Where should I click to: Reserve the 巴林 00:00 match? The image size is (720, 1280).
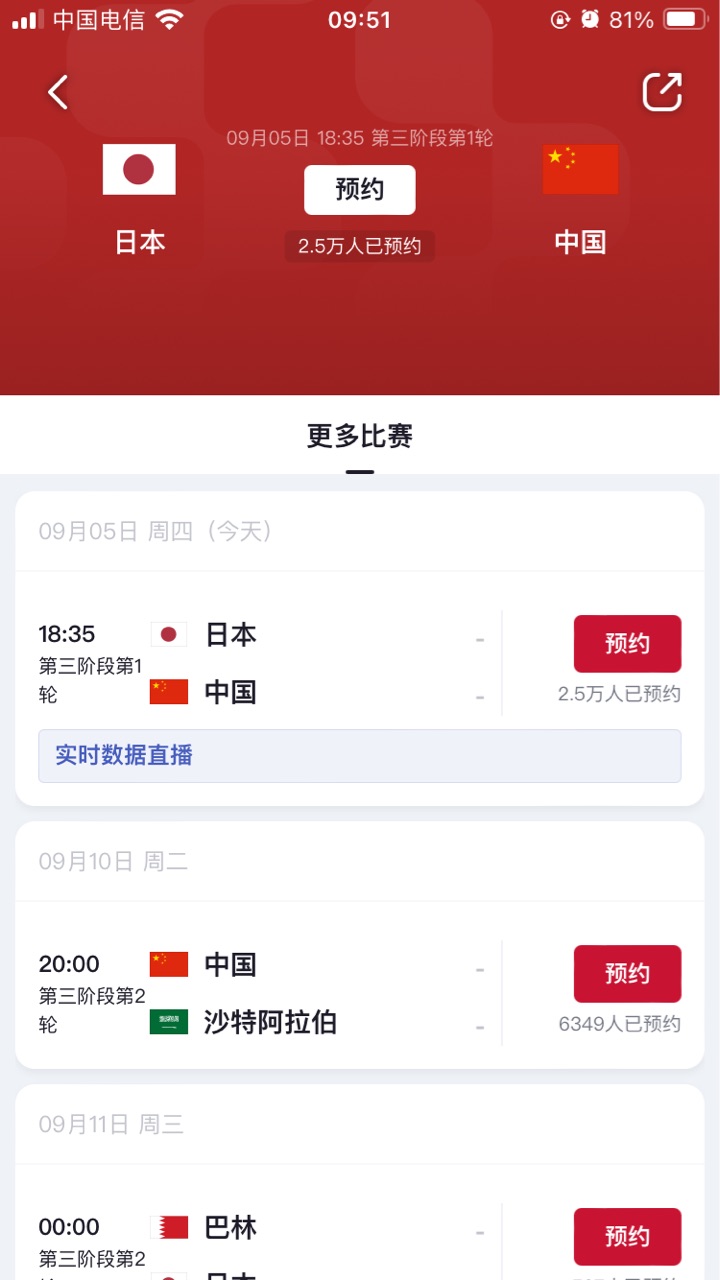point(627,1237)
